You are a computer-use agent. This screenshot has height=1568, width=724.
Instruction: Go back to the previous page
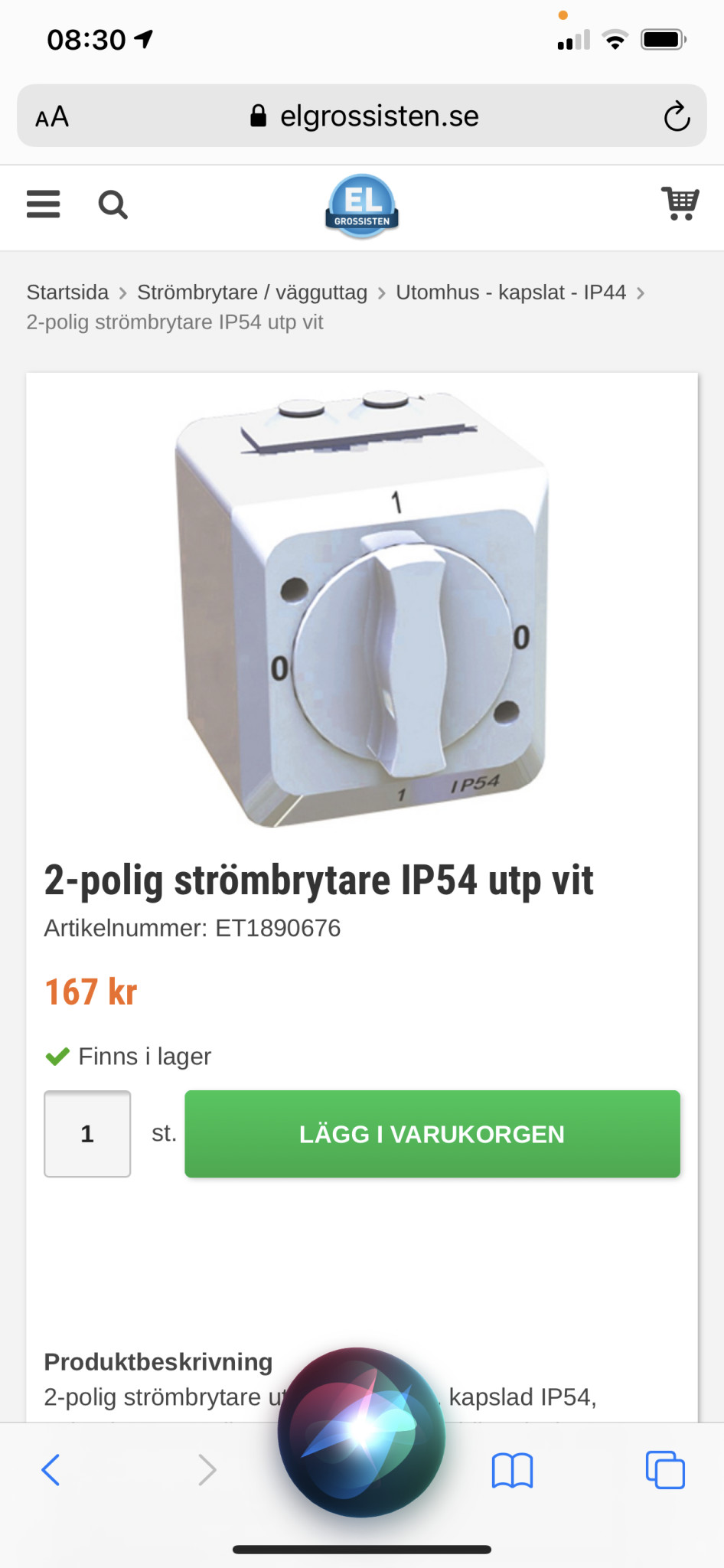click(51, 1470)
